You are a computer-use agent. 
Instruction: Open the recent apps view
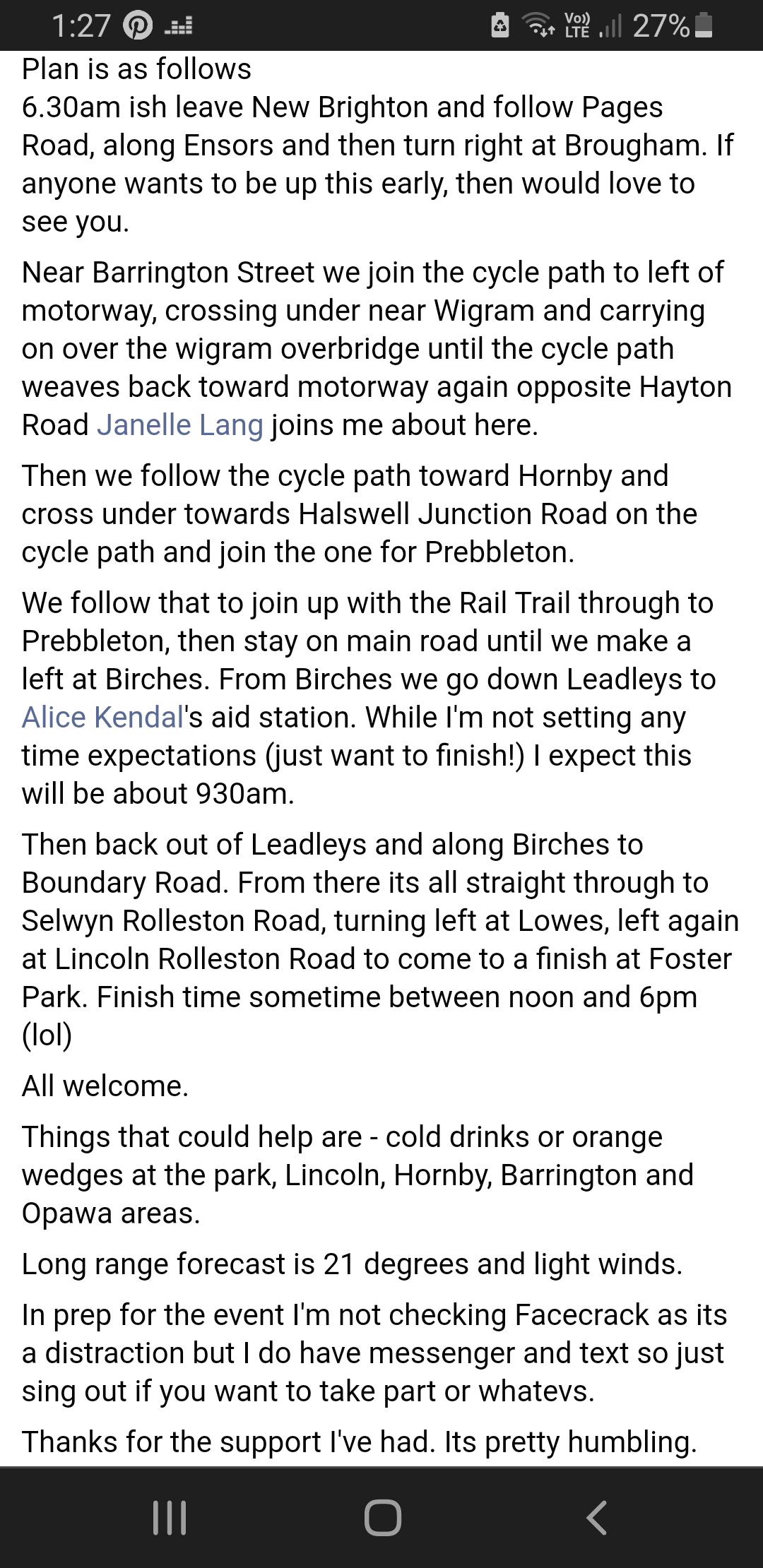[170, 1517]
